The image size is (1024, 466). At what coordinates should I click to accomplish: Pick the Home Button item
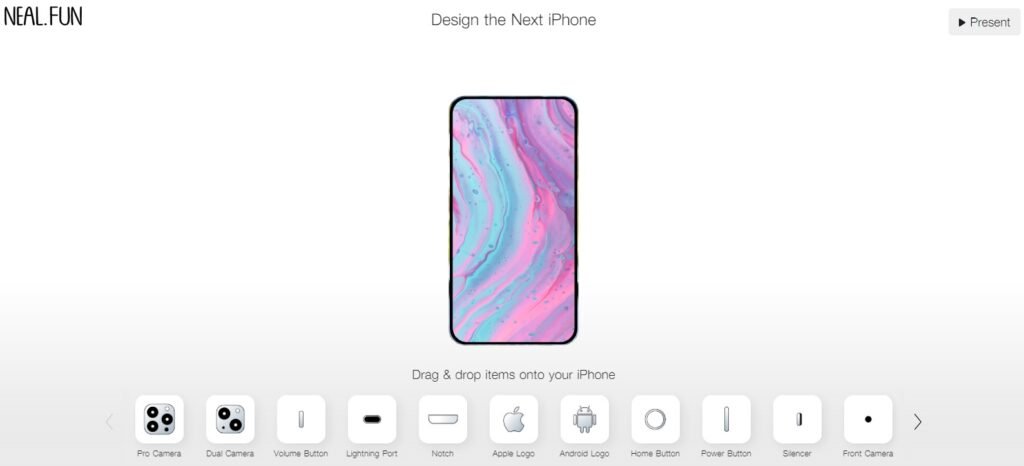coord(655,420)
